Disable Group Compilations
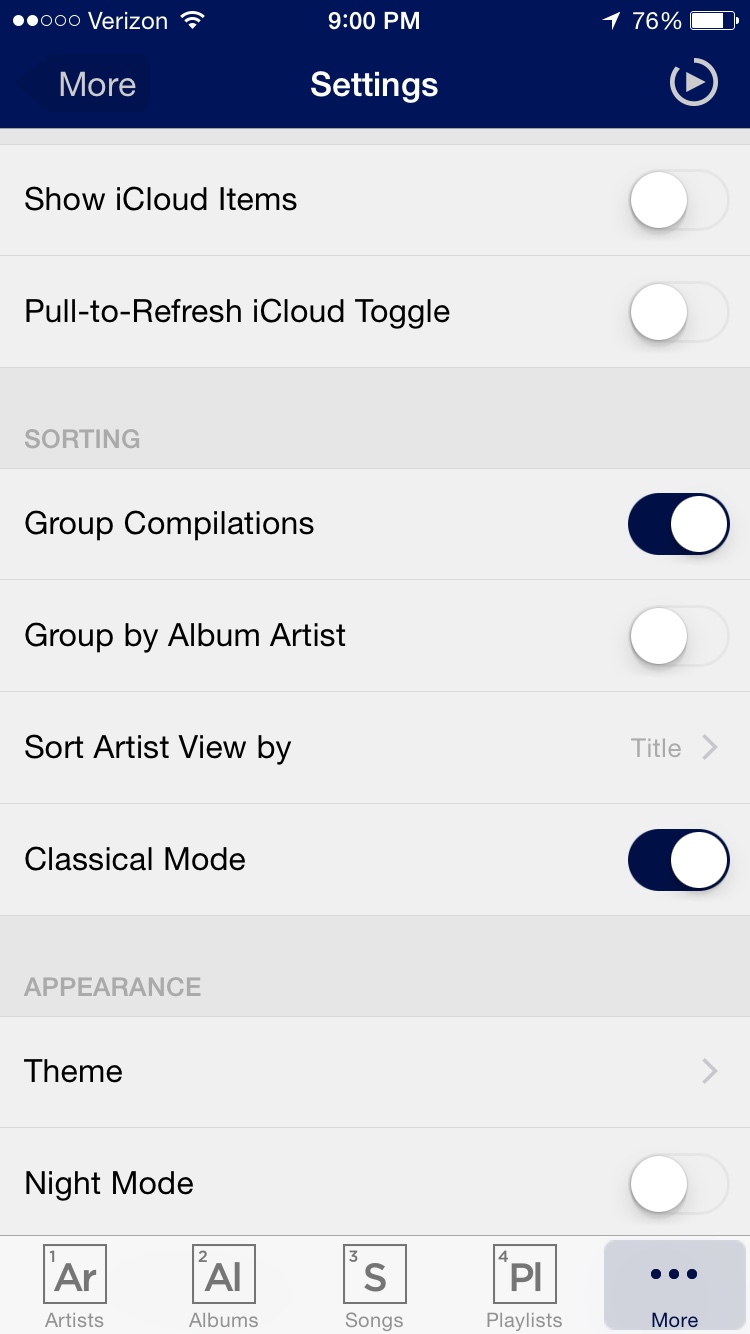The image size is (750, 1334). pyautogui.click(x=678, y=524)
